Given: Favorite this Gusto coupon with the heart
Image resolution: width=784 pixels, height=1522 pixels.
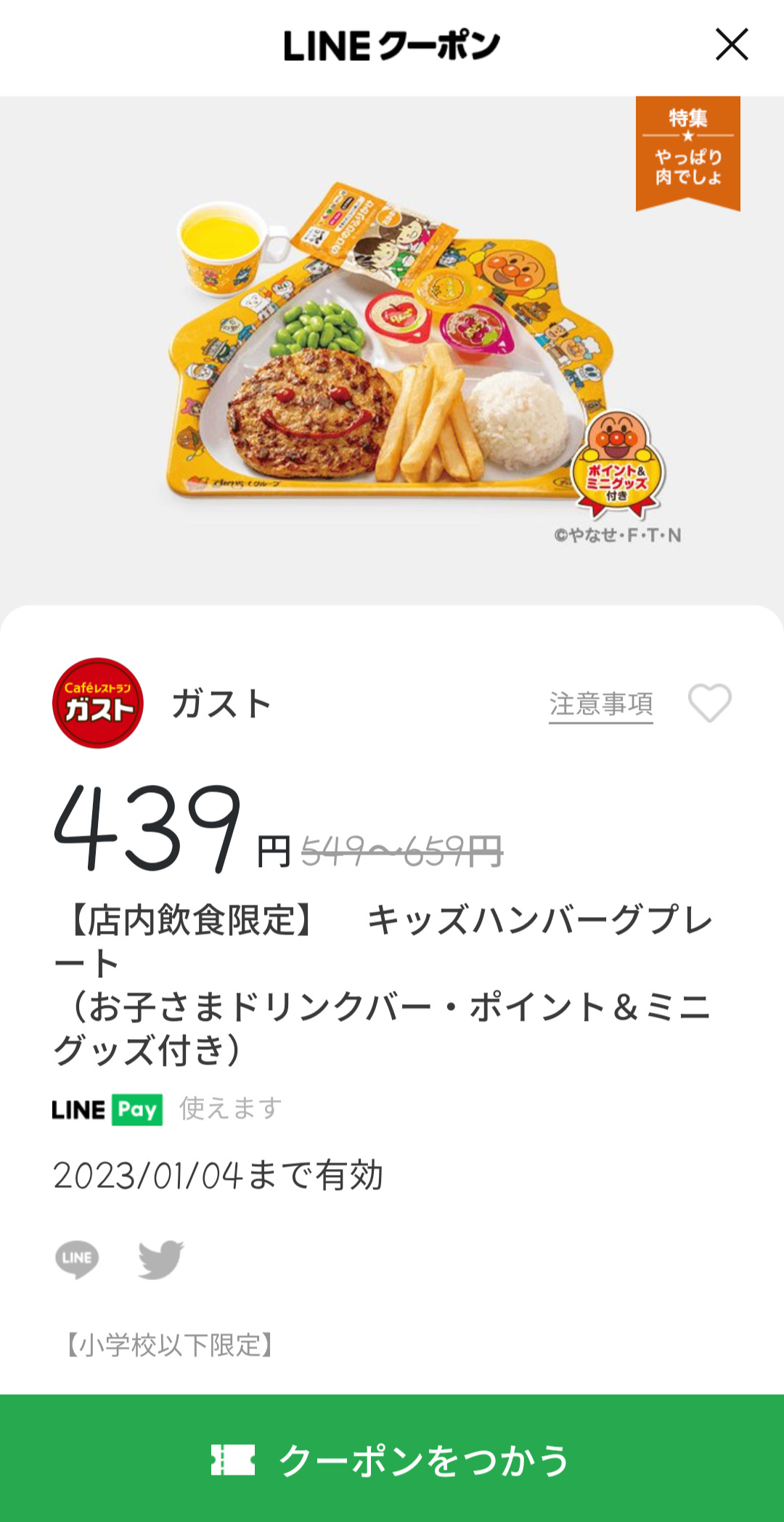Looking at the screenshot, I should click(709, 704).
